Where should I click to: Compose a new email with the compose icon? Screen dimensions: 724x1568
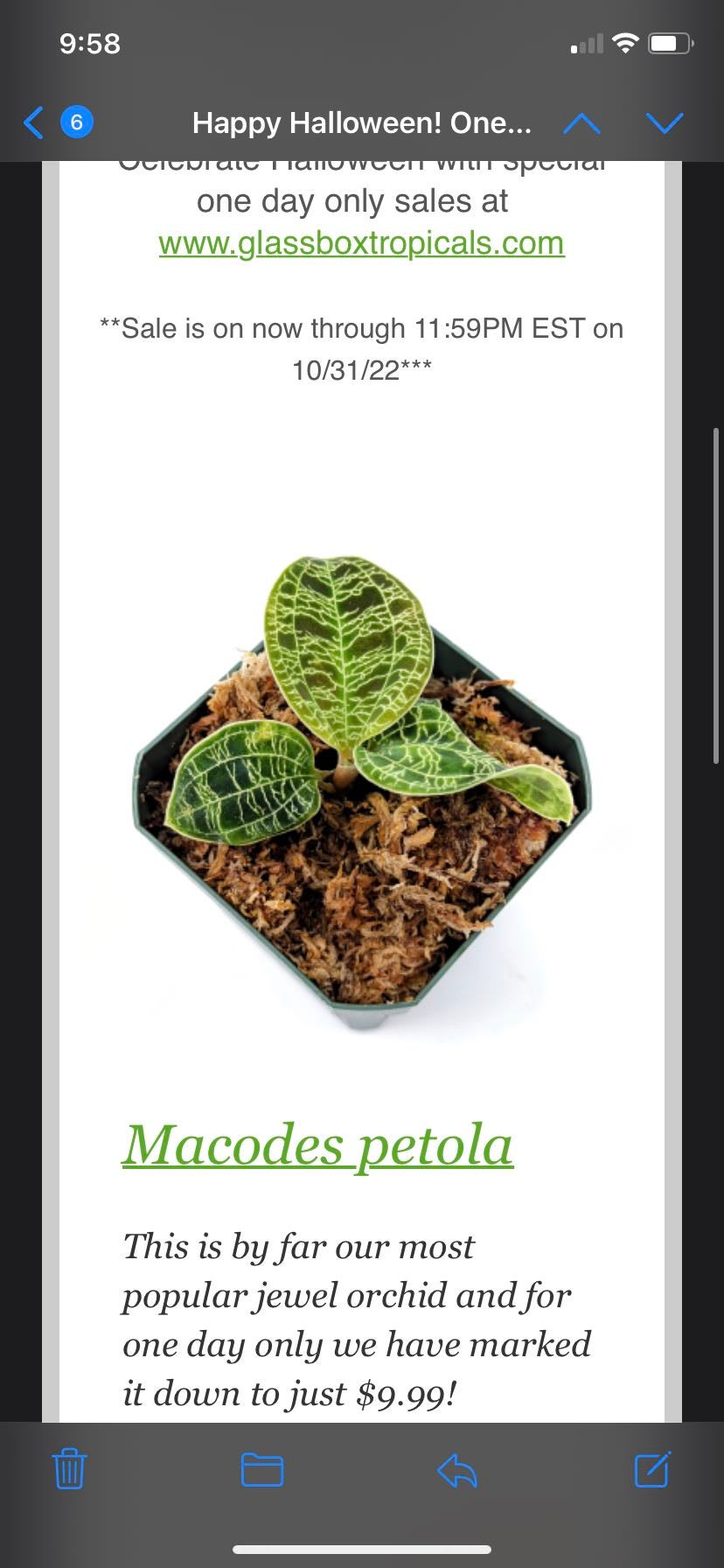click(x=650, y=1470)
